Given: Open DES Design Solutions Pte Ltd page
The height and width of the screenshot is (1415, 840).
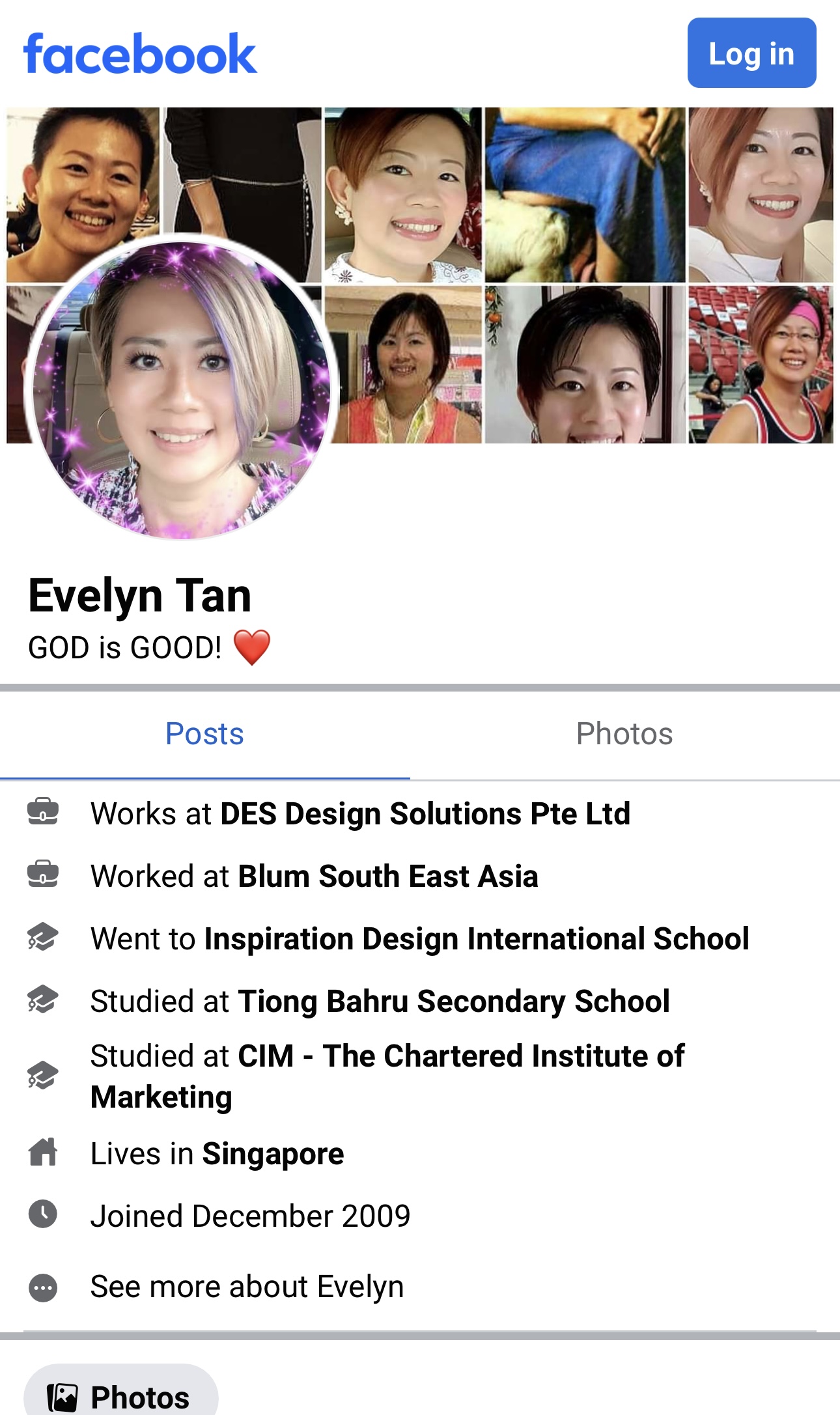Looking at the screenshot, I should click(425, 814).
